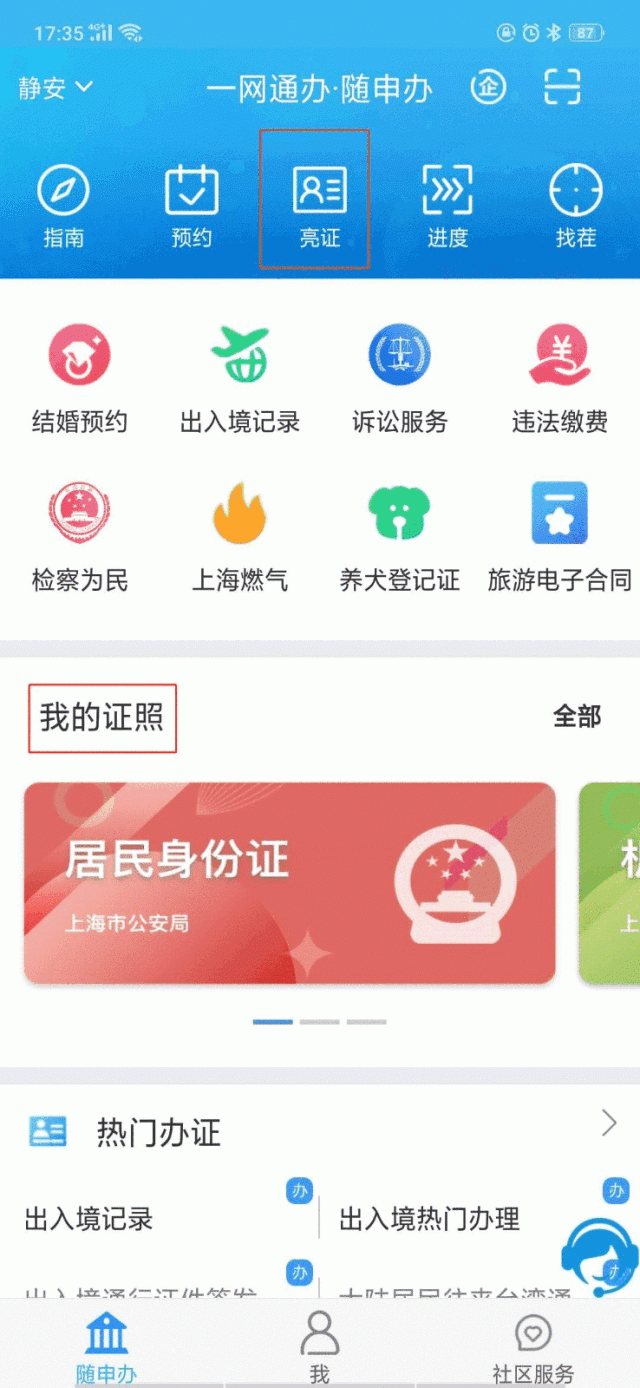This screenshot has width=640, height=1388.
Task: Open 预约 appointments
Action: [x=191, y=207]
